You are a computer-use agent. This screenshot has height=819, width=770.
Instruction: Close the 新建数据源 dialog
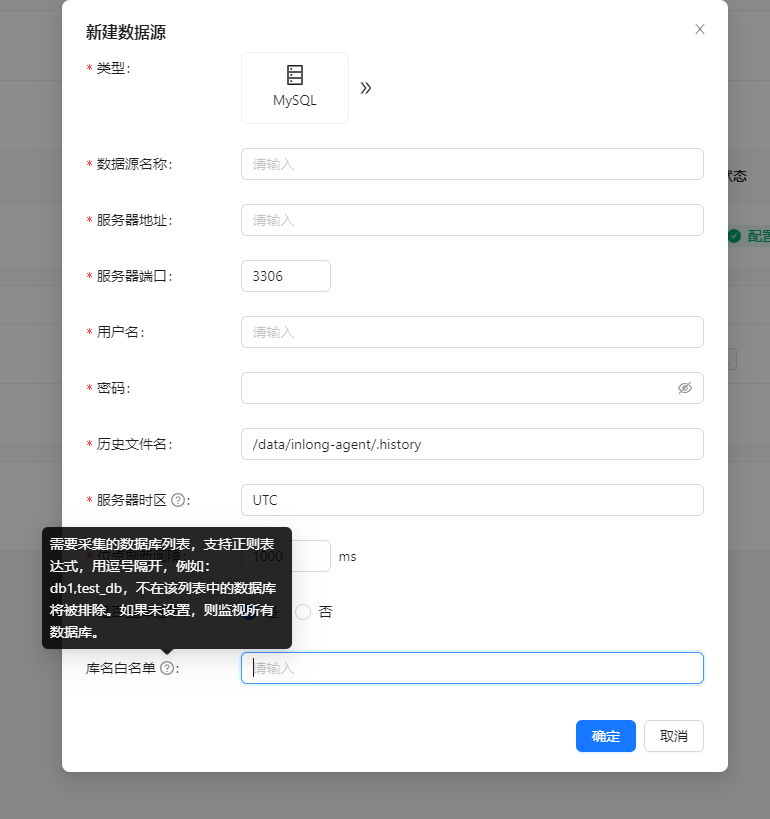[x=700, y=29]
